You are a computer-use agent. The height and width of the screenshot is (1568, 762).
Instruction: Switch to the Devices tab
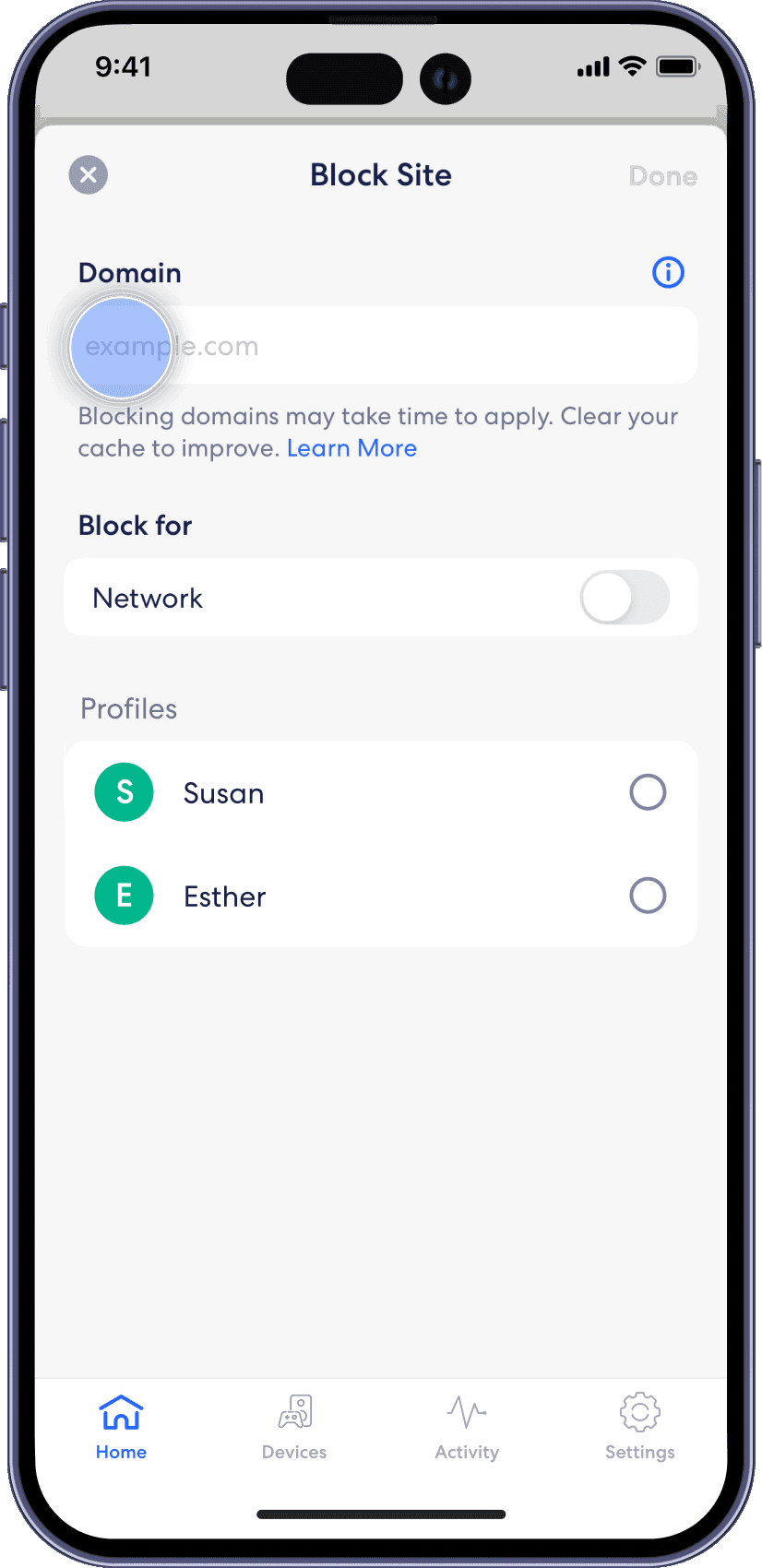tap(294, 1426)
